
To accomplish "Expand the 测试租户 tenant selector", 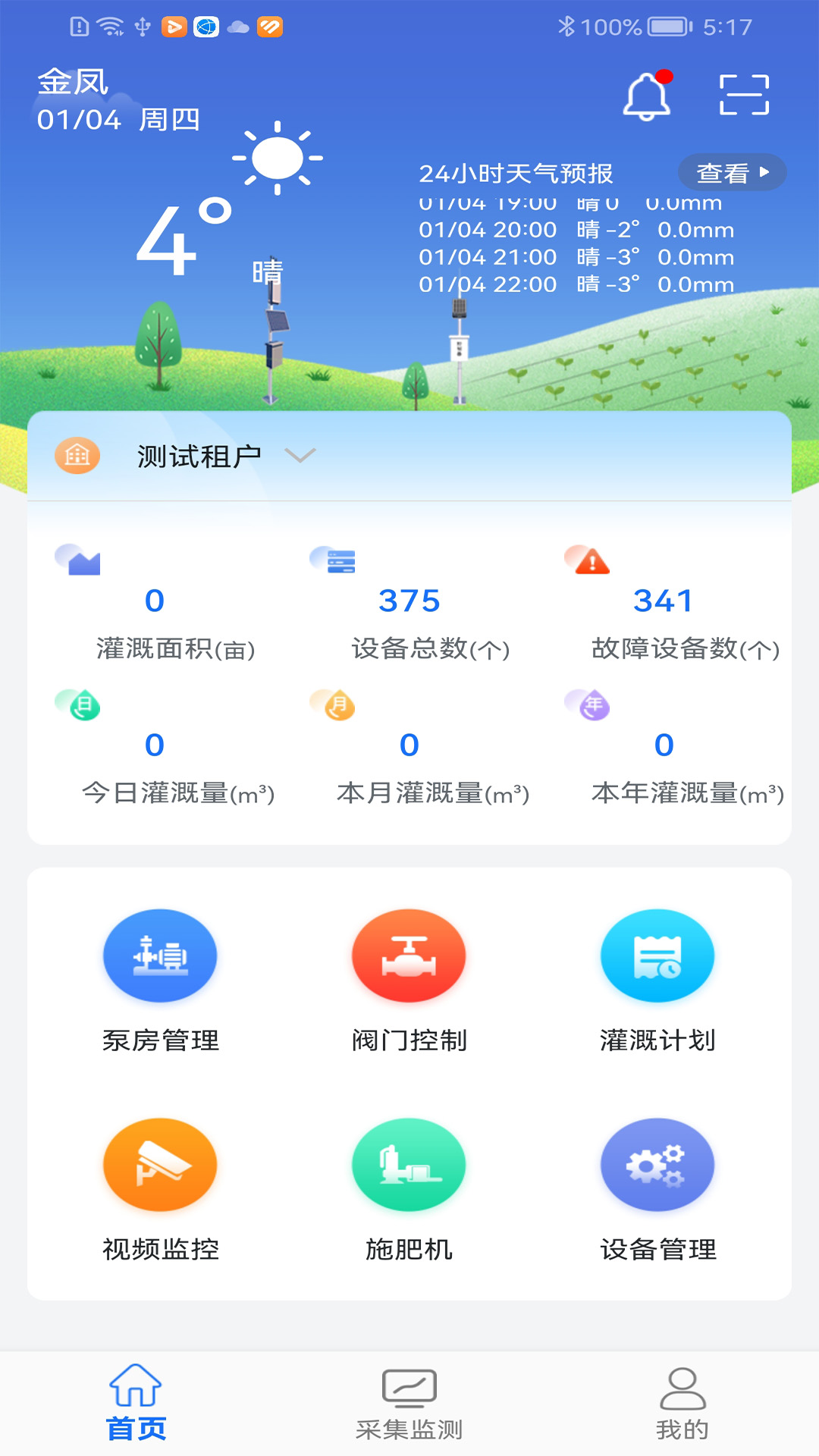I will pyautogui.click(x=201, y=455).
